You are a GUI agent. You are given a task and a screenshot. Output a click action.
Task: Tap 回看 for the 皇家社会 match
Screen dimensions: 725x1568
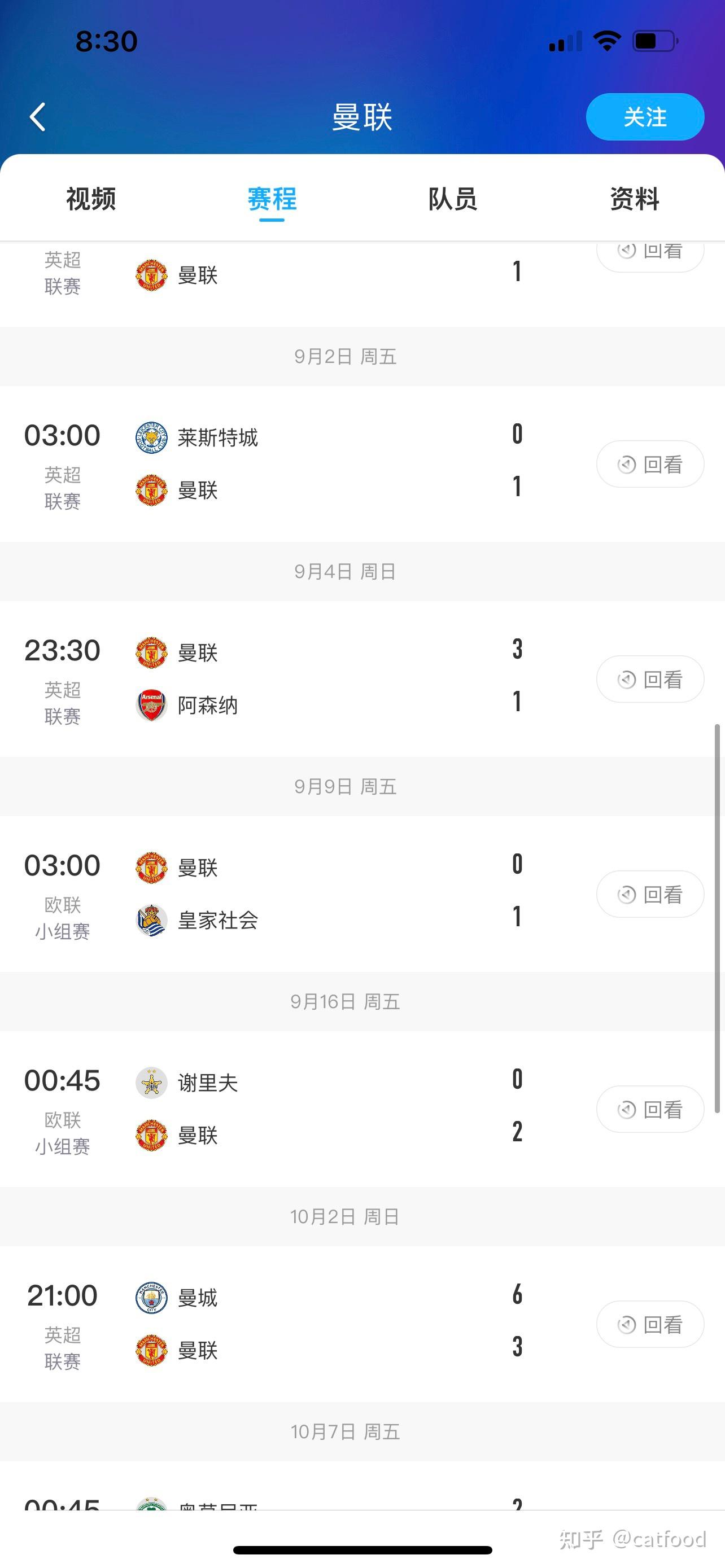pos(650,894)
